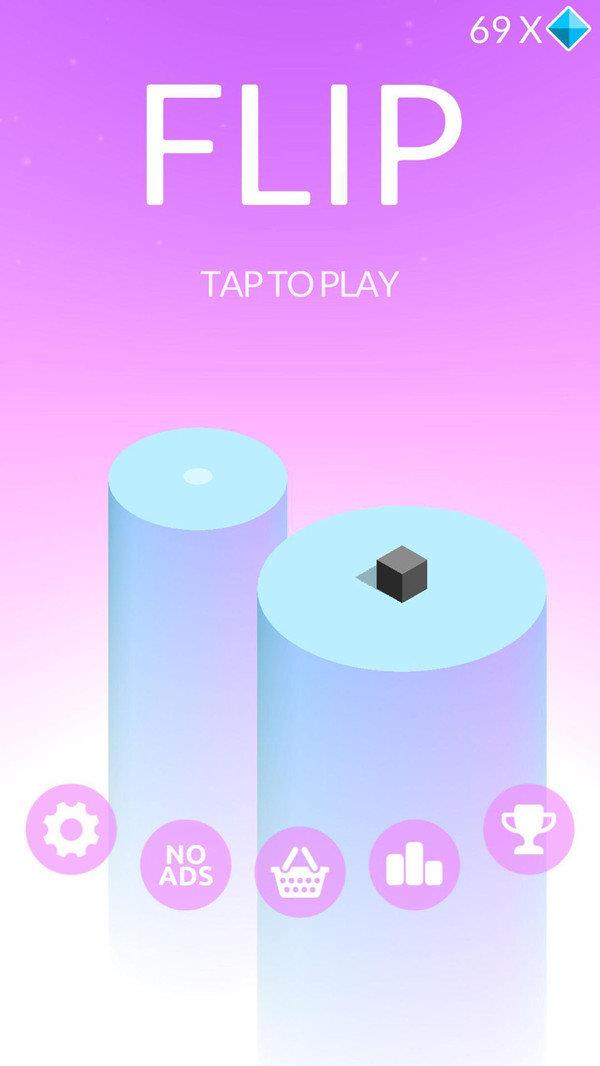Image resolution: width=600 pixels, height=1066 pixels.
Task: Open the shop basket
Action: click(300, 871)
